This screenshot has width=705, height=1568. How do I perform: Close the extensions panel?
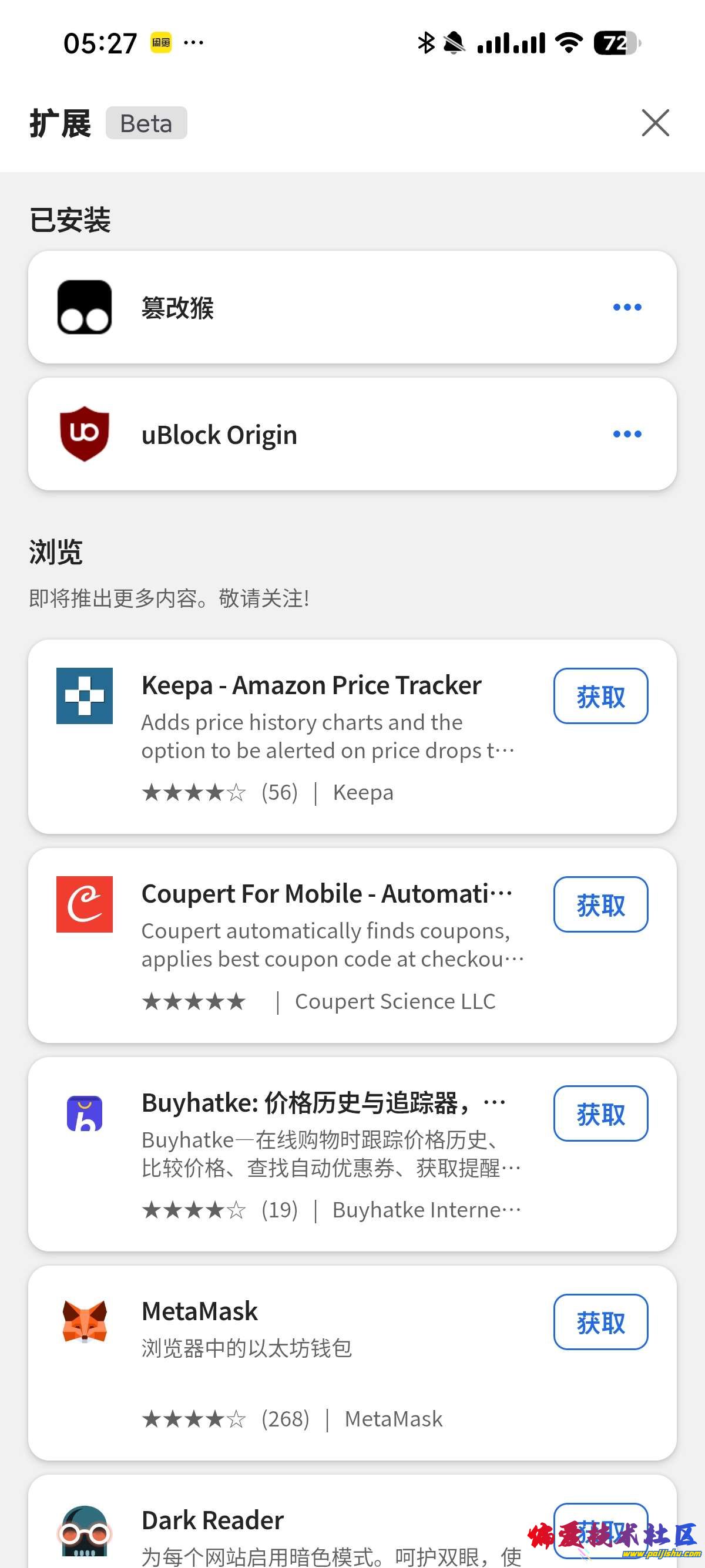click(655, 123)
